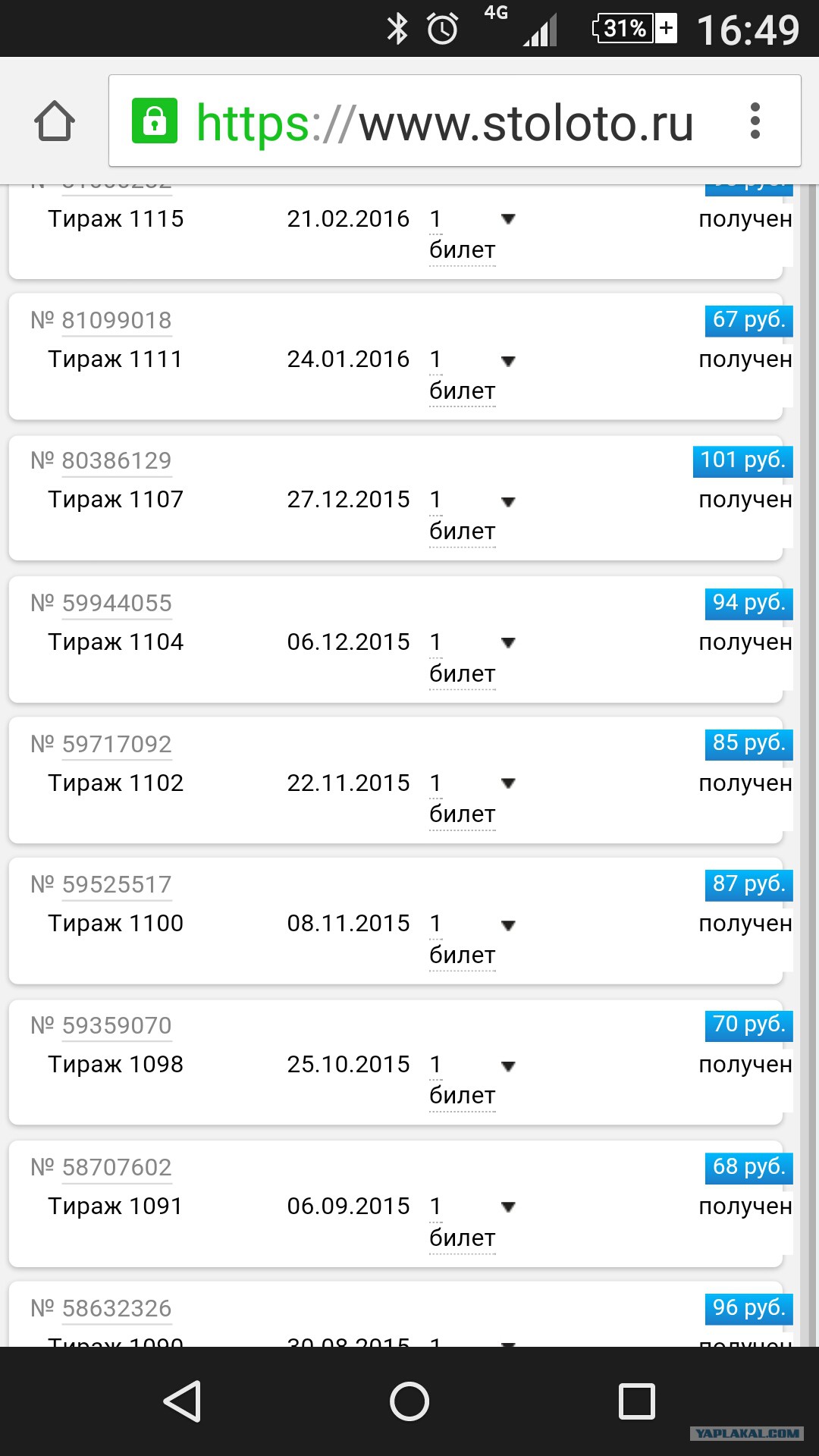Open recent apps from the navigation bar
The image size is (819, 1456).
tap(636, 1401)
